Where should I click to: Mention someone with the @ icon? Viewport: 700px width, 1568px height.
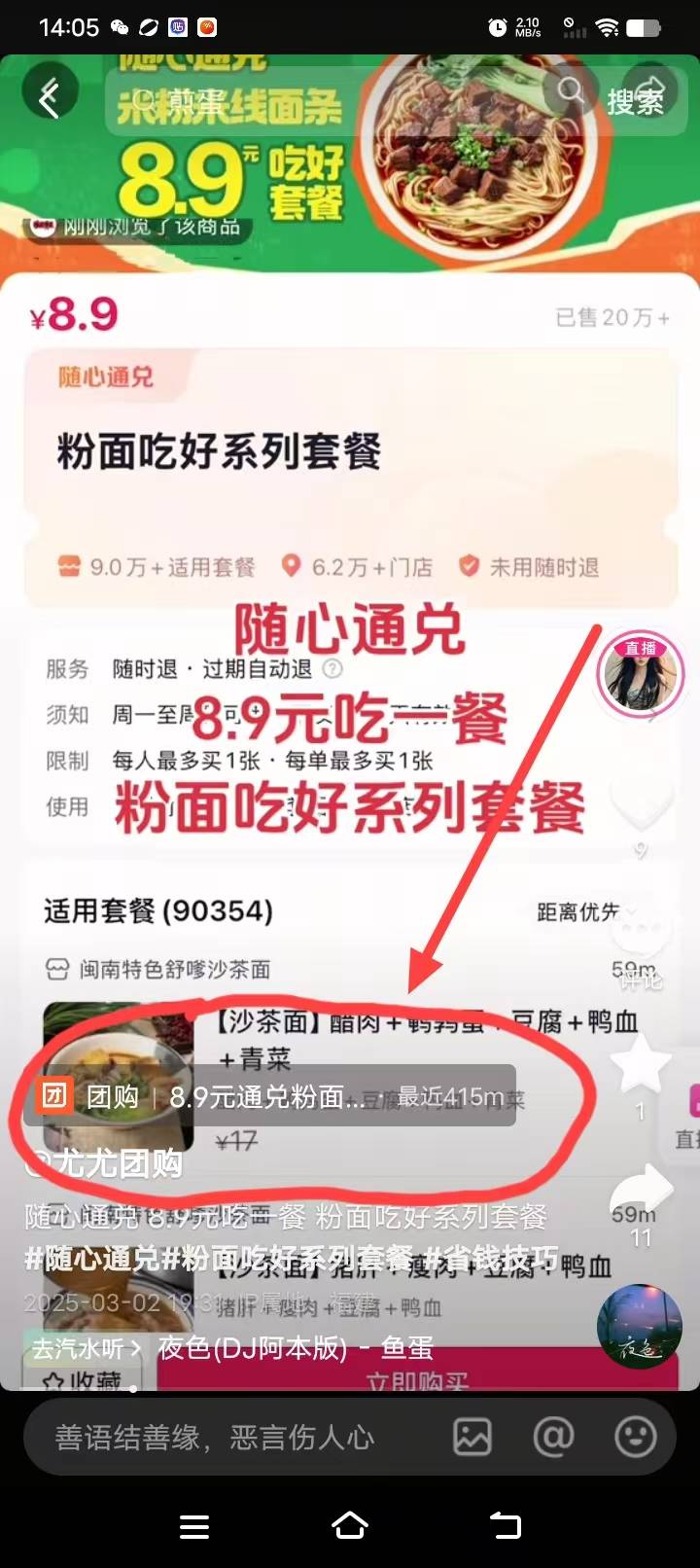[x=553, y=1437]
